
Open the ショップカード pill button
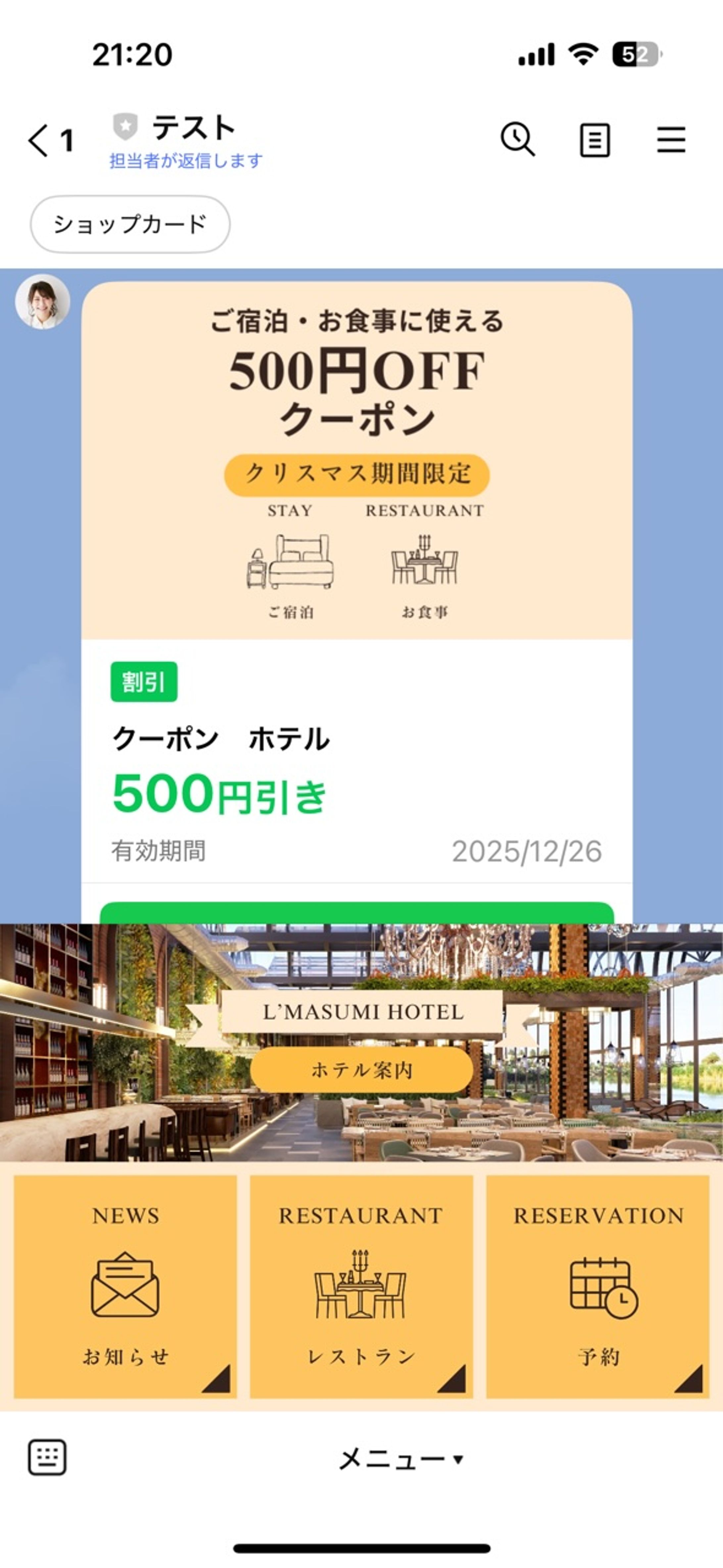[x=130, y=225]
